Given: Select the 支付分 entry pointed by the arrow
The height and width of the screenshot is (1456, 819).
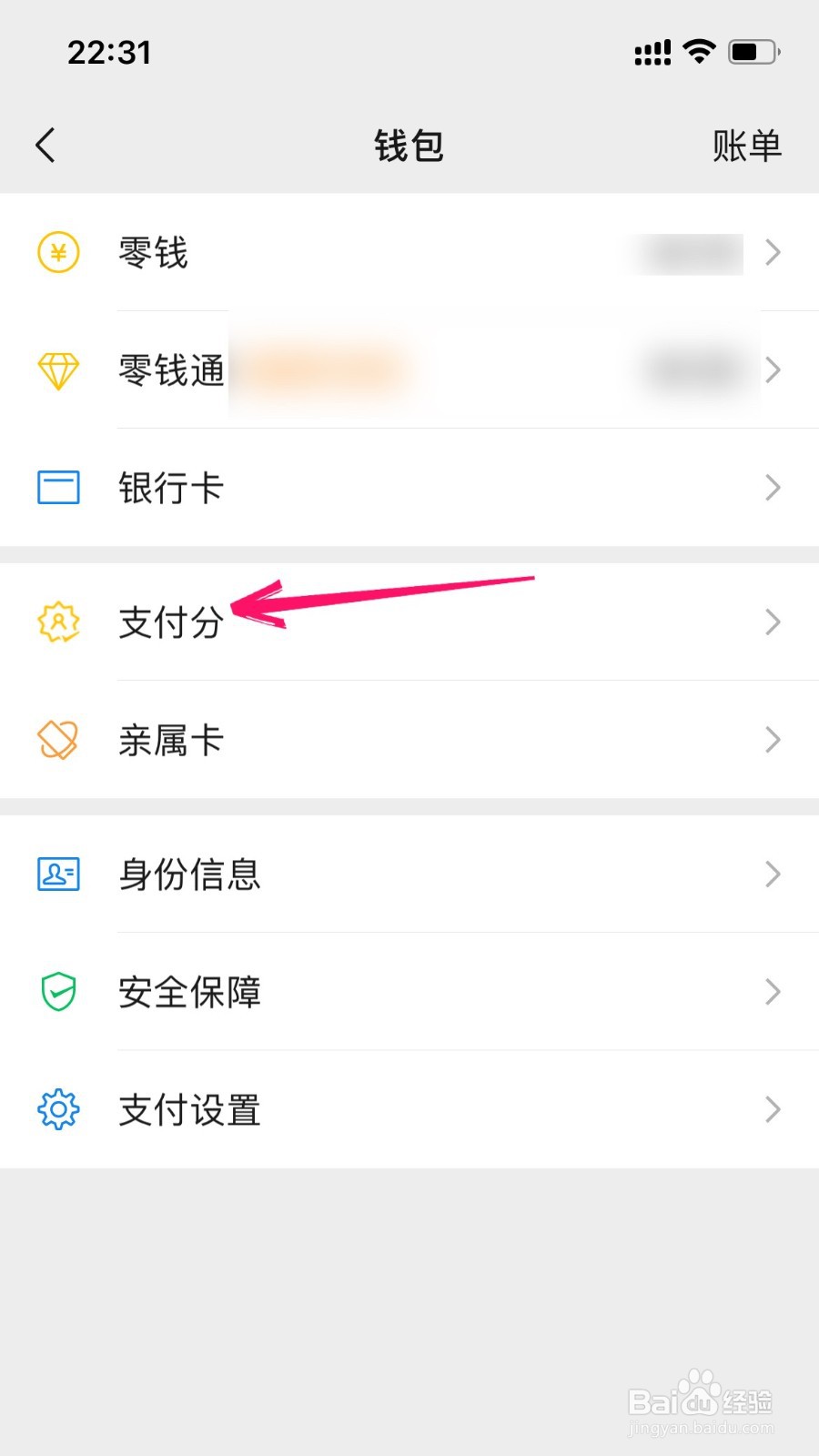Looking at the screenshot, I should coord(169,622).
